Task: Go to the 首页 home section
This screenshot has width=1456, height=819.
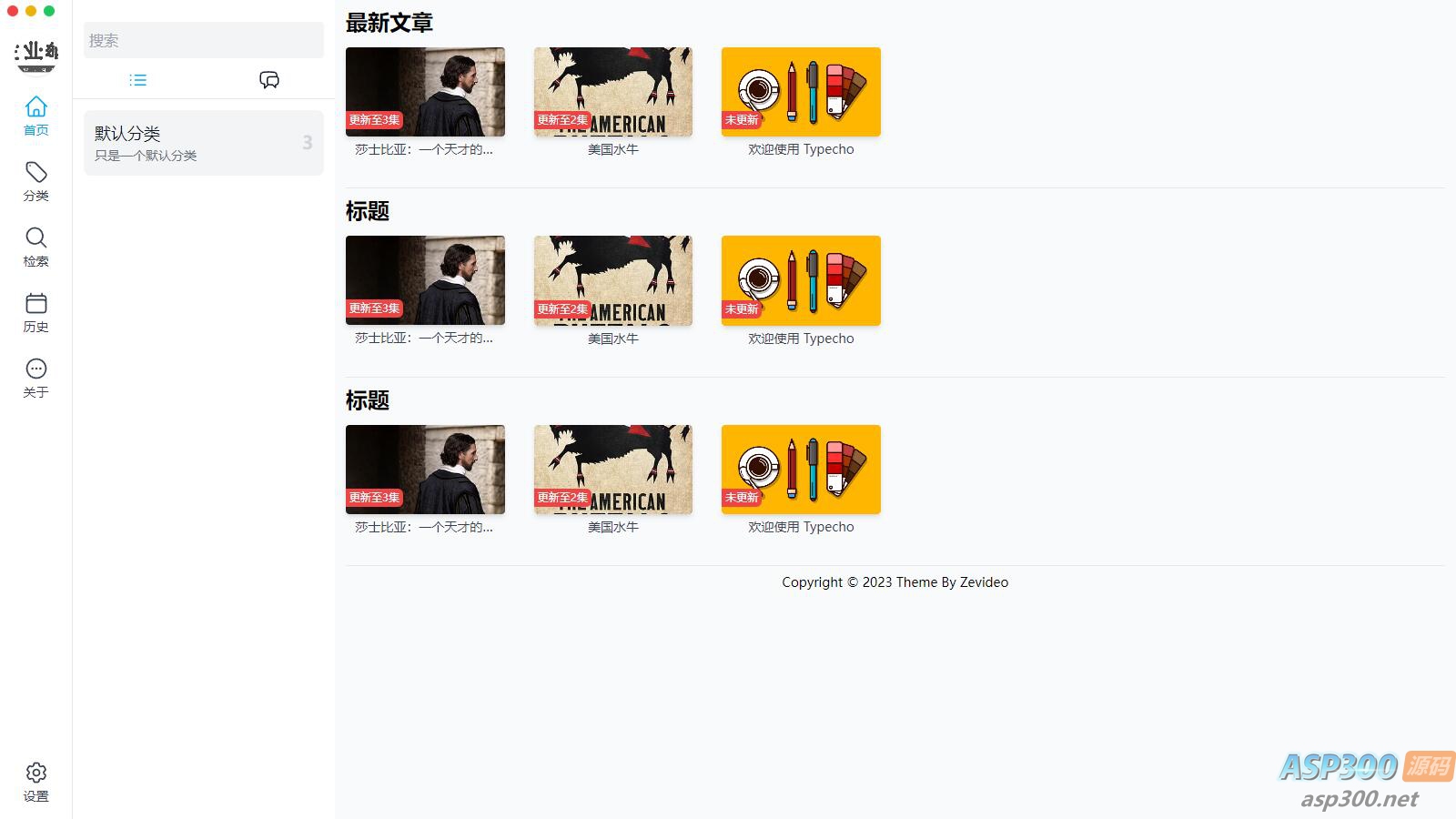Action: pyautogui.click(x=36, y=116)
